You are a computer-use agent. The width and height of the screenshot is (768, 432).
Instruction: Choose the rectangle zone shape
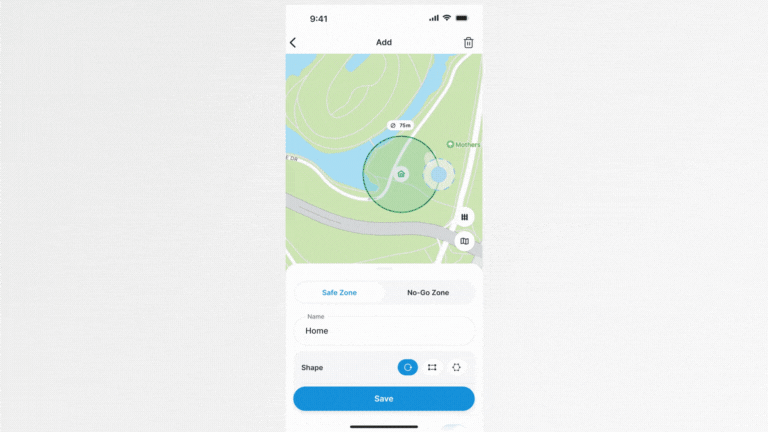[x=432, y=367]
